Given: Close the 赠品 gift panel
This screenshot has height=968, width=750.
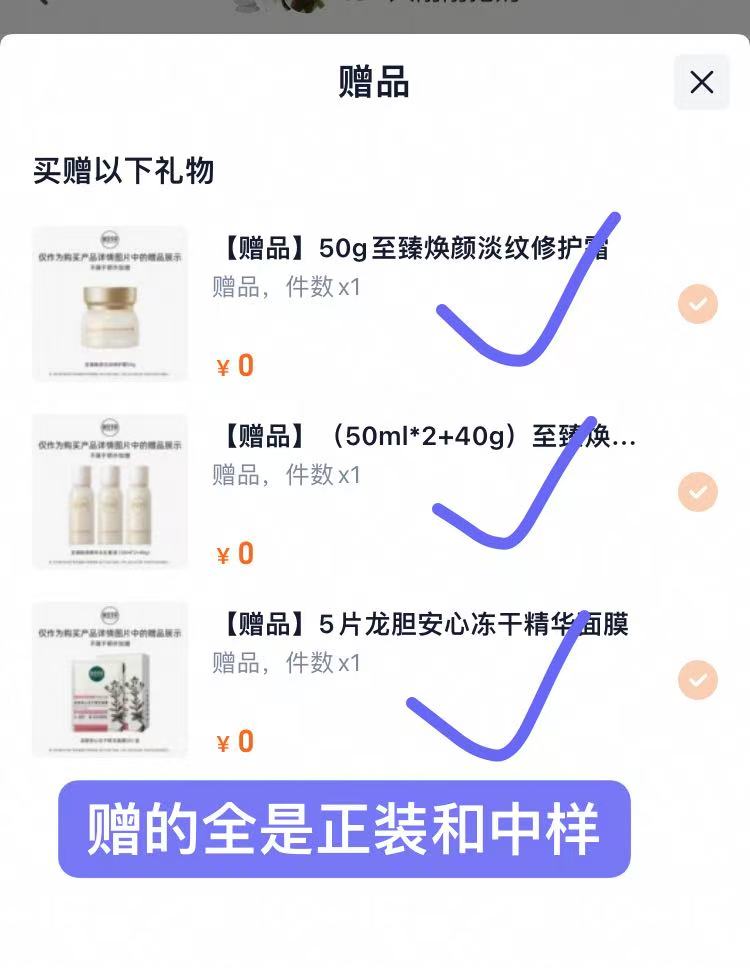Looking at the screenshot, I should 701,83.
